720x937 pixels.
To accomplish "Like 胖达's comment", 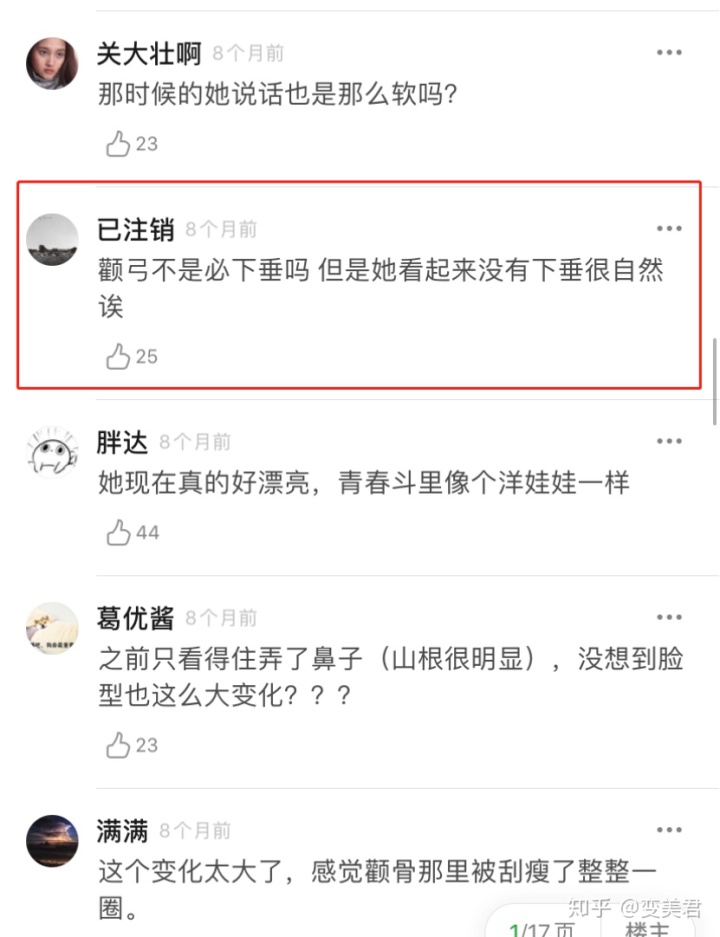I will point(119,533).
